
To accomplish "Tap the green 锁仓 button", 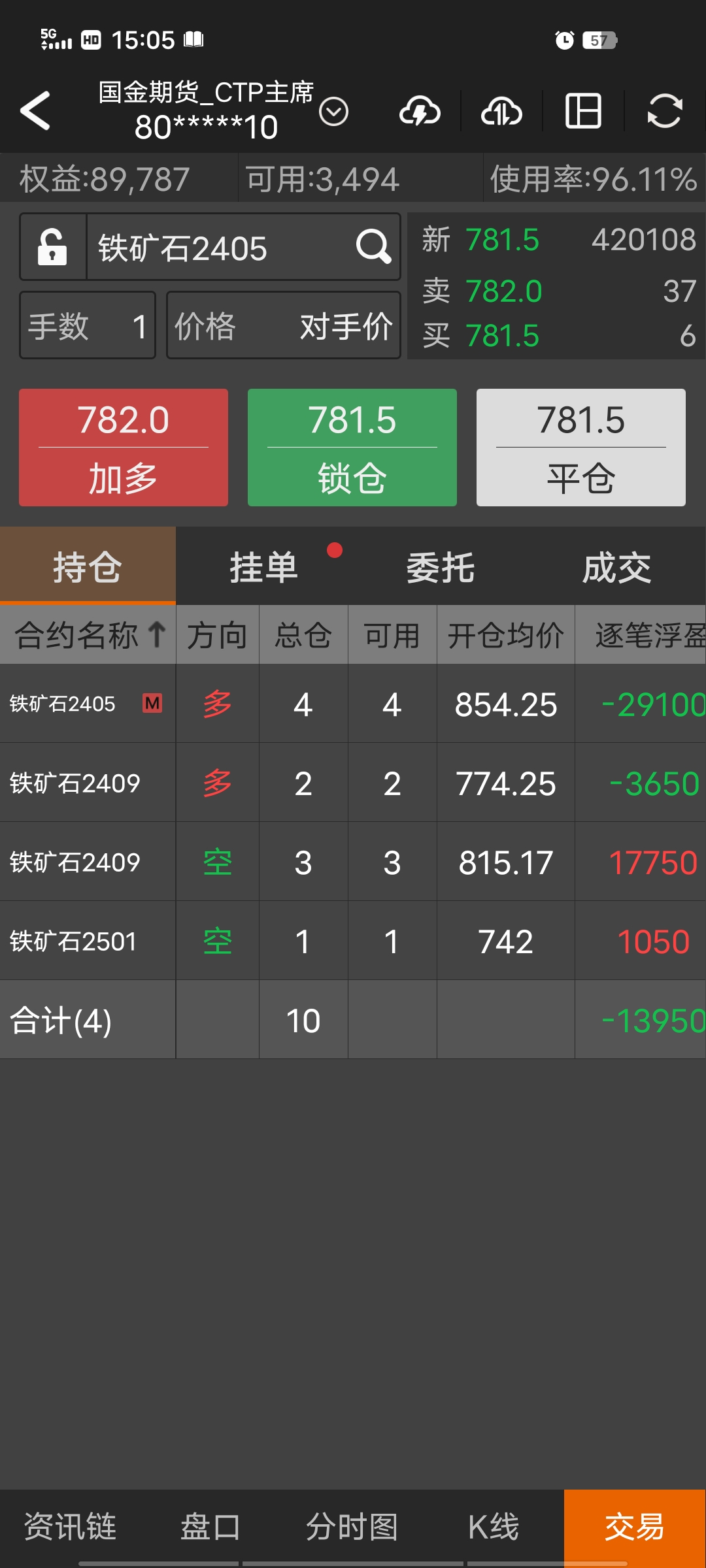I will (352, 448).
